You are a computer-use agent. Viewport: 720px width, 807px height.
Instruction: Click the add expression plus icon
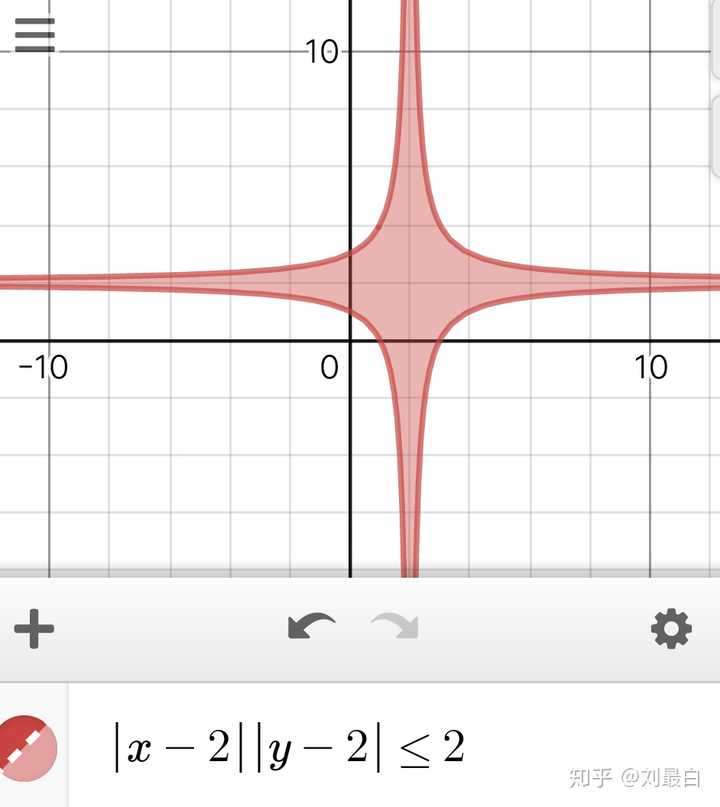(35, 629)
